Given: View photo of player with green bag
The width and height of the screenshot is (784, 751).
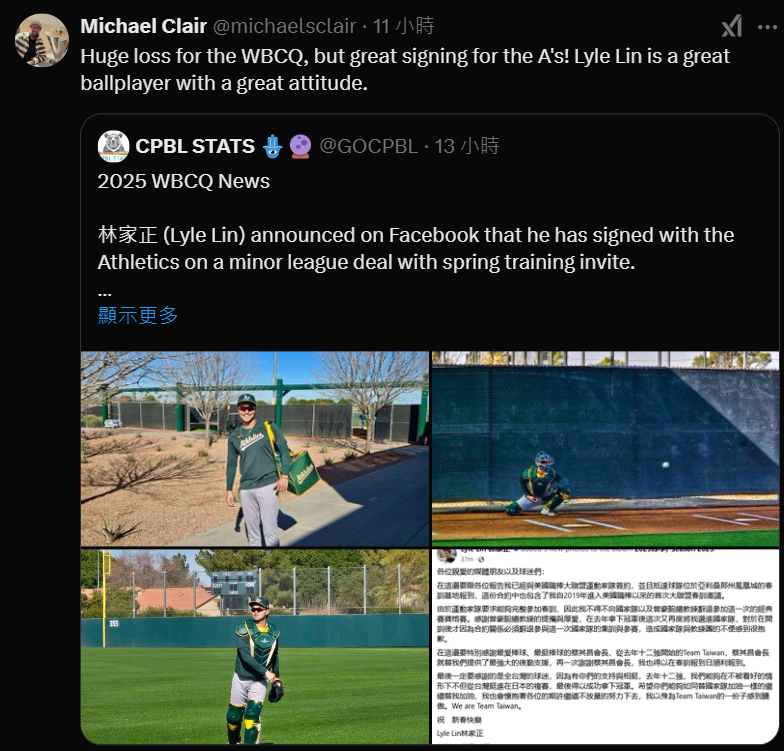Looking at the screenshot, I should pyautogui.click(x=255, y=448).
